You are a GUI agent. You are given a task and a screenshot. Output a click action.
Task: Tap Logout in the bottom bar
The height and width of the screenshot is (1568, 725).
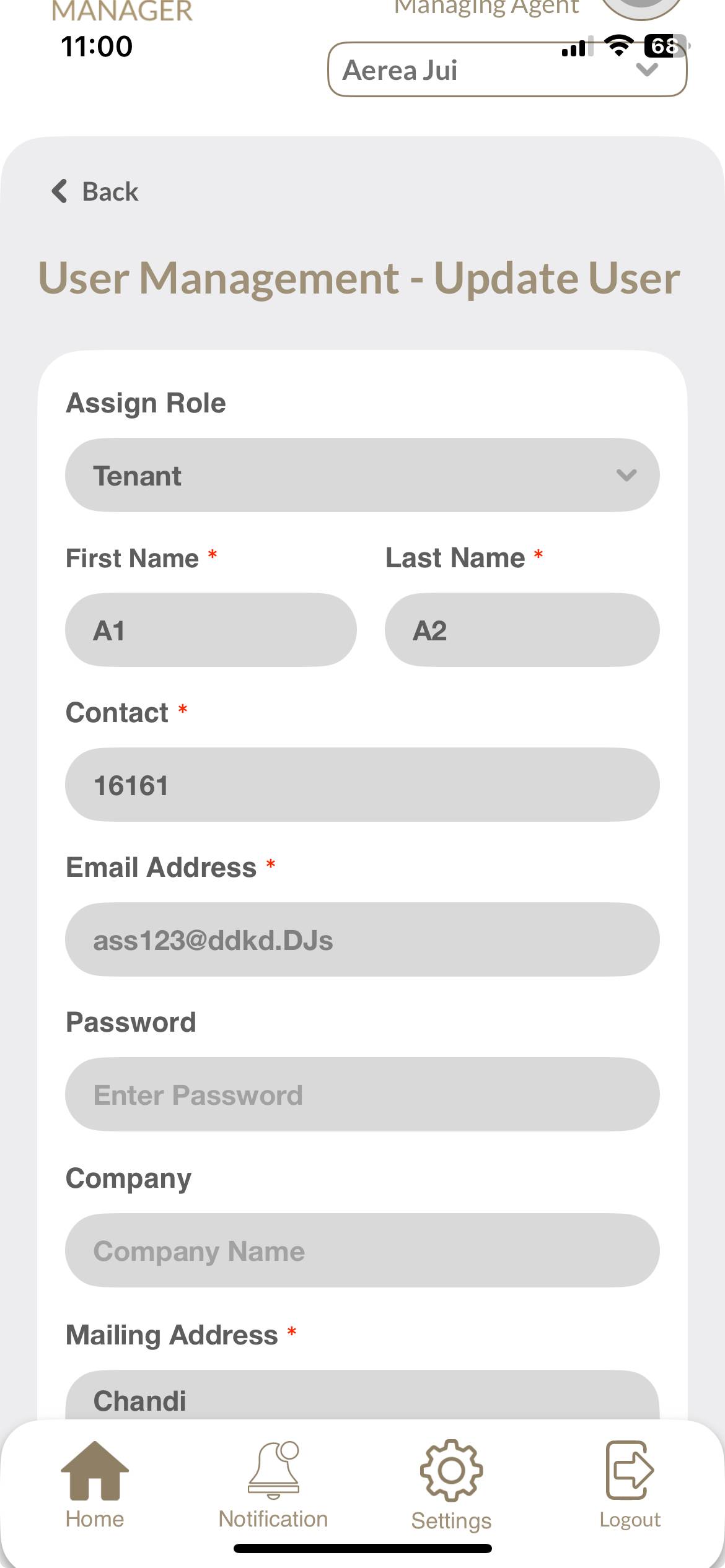coord(630,1484)
